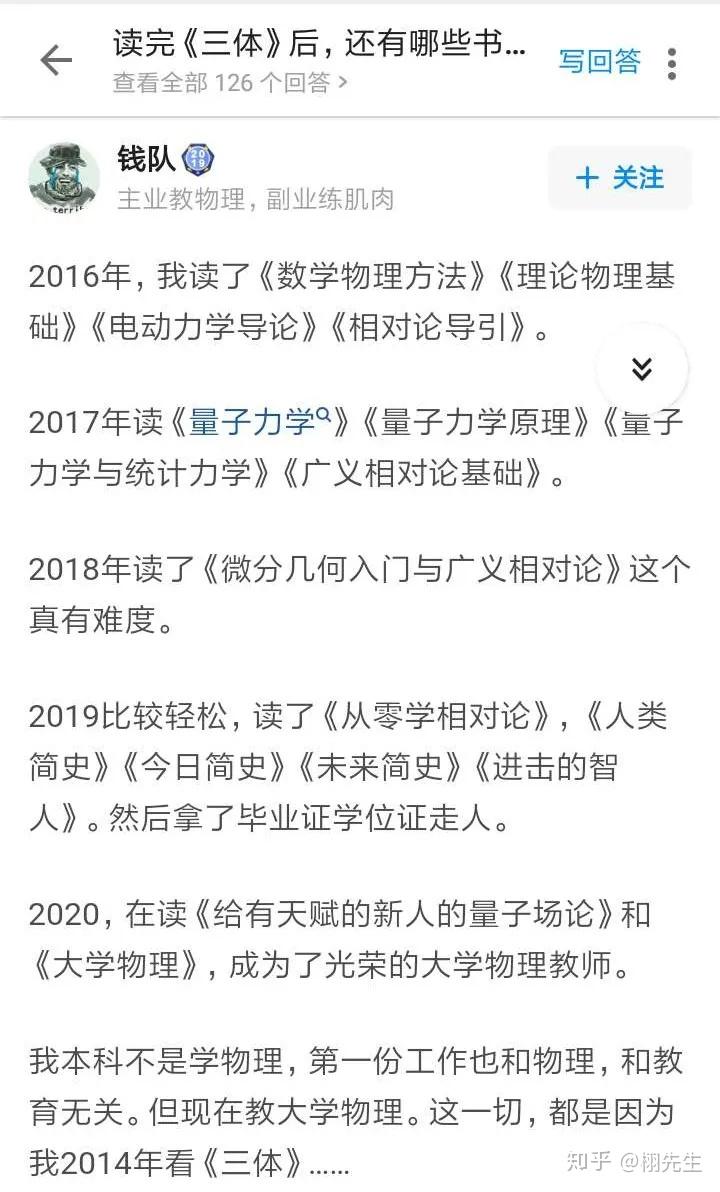720x1192 pixels.
Task: Follow 钱队 with the 关注 button
Action: [620, 178]
